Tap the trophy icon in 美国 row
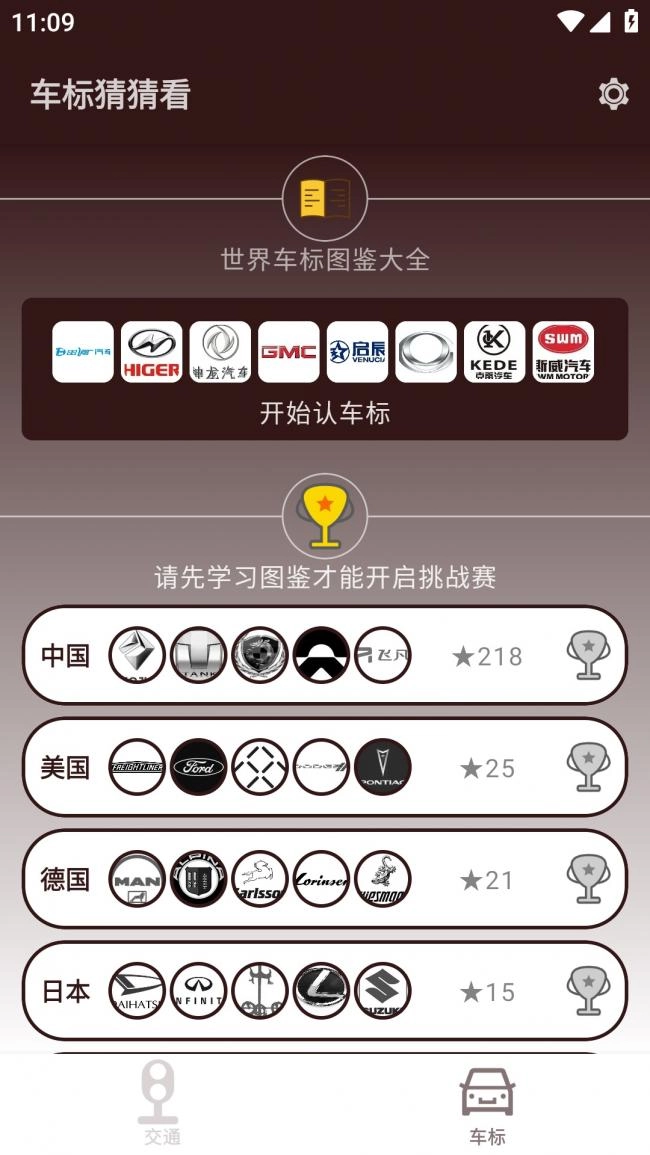The image size is (650, 1155). [588, 768]
